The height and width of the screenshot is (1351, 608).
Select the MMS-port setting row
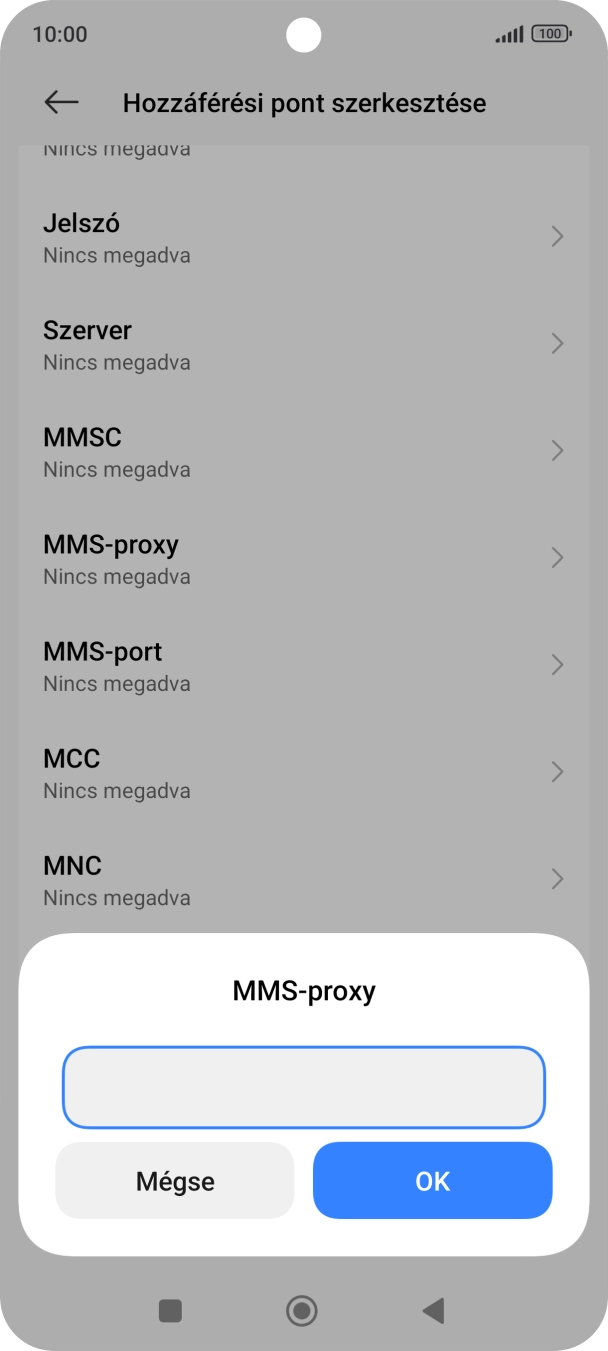(303, 665)
